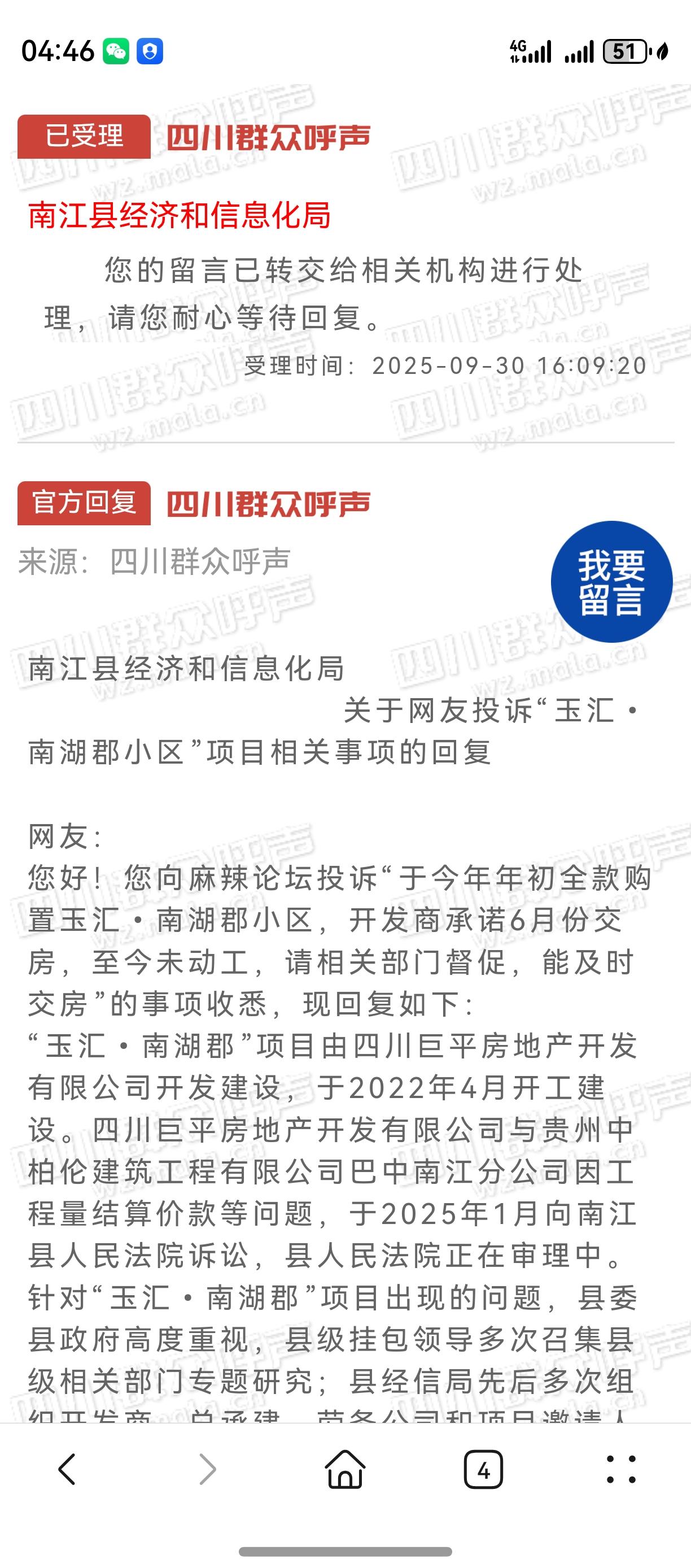This screenshot has width=691, height=1568.
Task: Go back to the previous page
Action: pyautogui.click(x=68, y=1469)
